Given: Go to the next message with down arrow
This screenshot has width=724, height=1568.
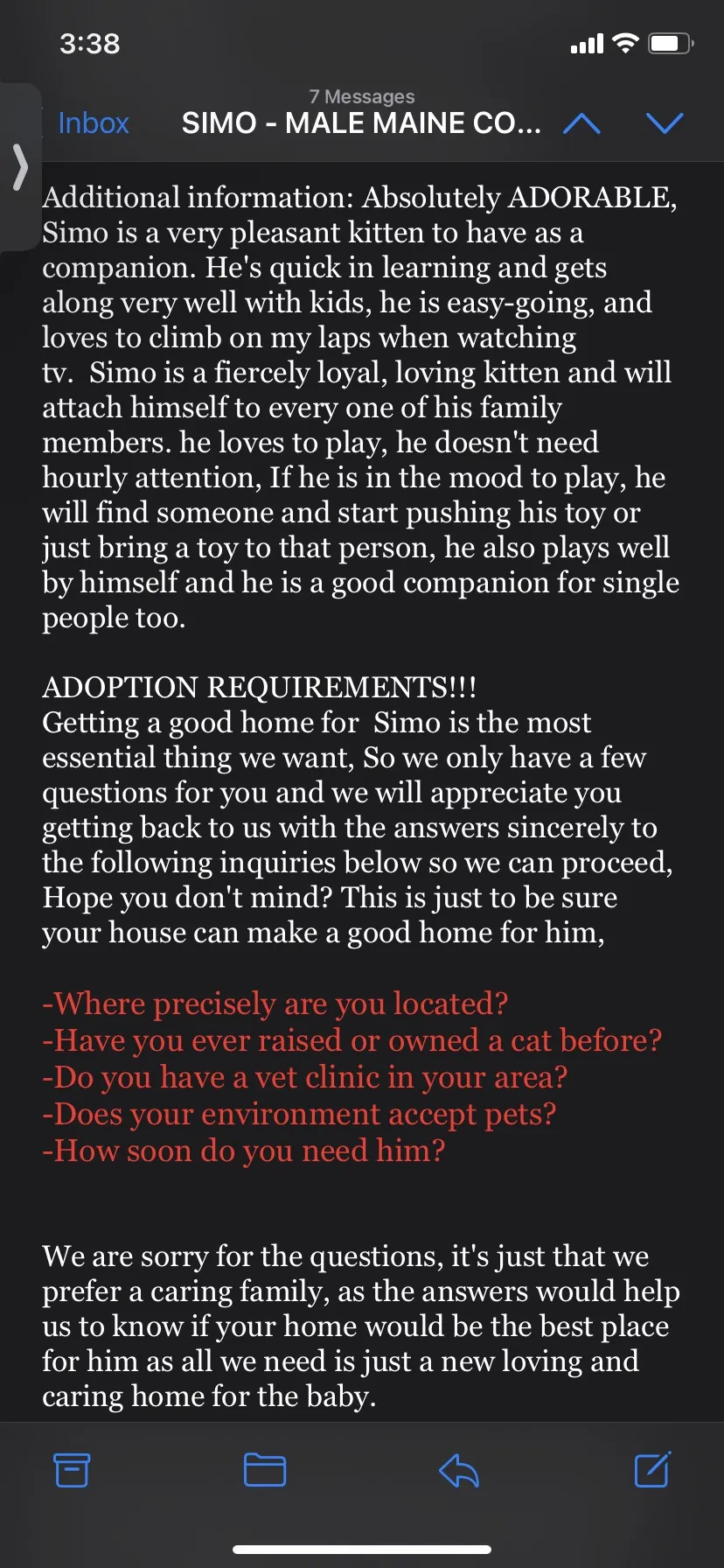Looking at the screenshot, I should click(x=665, y=123).
